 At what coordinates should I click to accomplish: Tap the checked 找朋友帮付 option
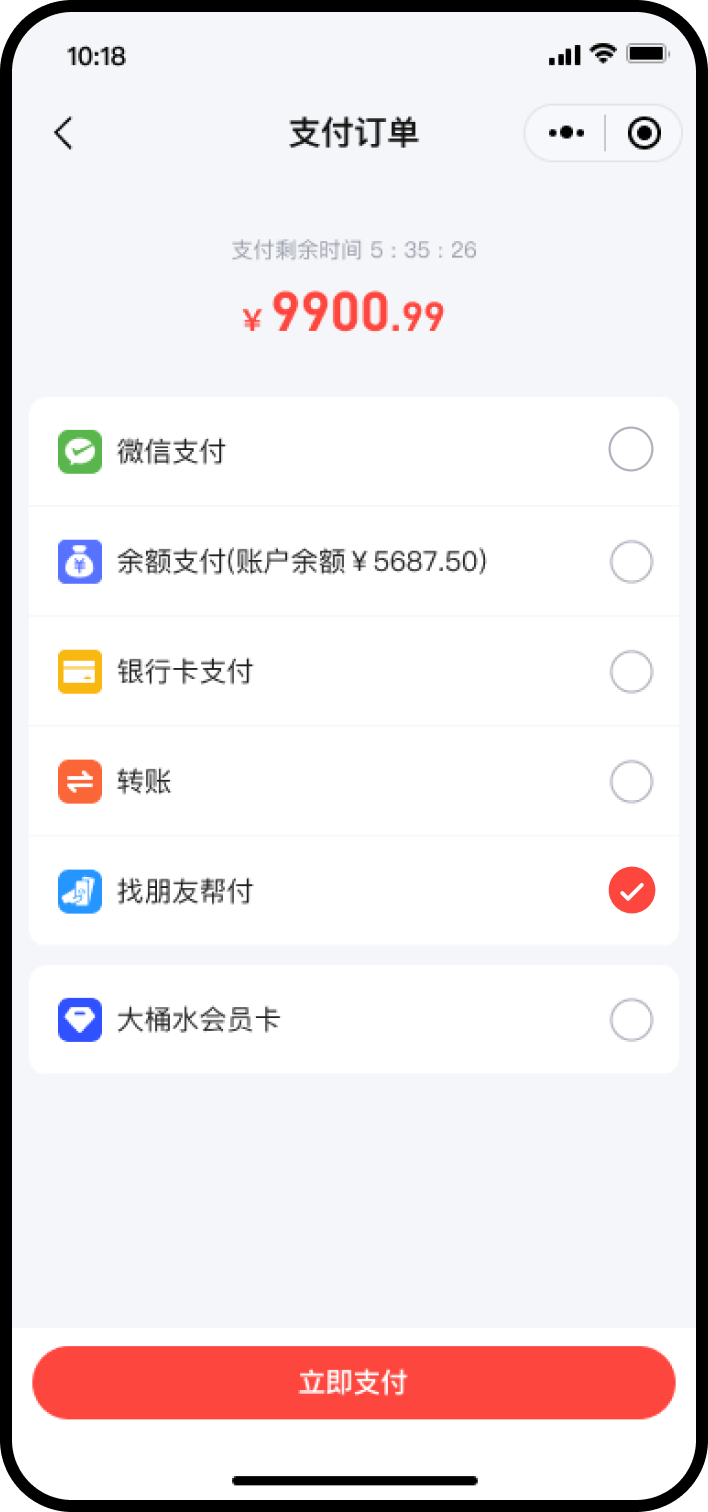[x=631, y=891]
